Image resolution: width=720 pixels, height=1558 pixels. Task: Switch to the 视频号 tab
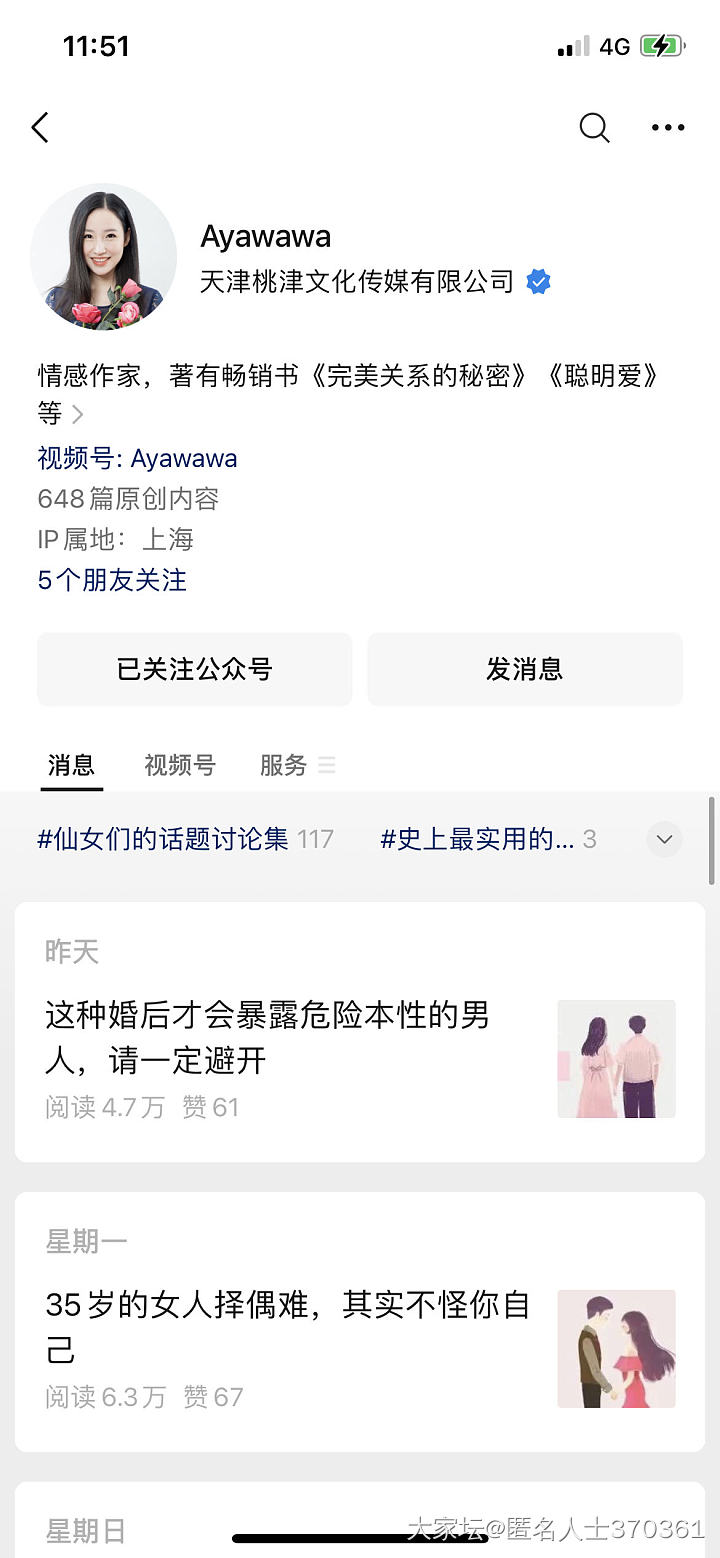click(180, 766)
